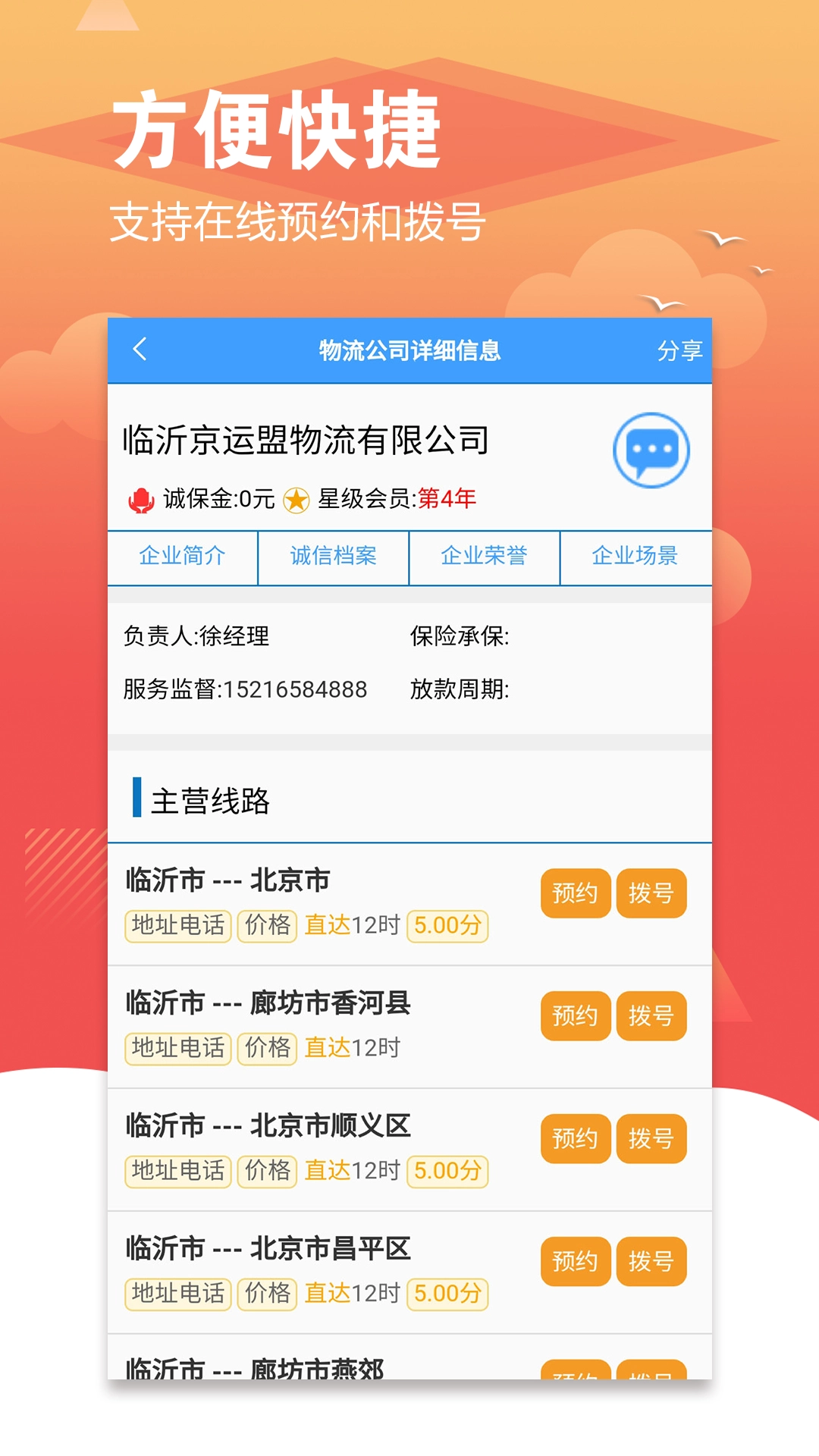Switch to the 企业场景 tab
This screenshot has width=819, height=1456.
click(x=636, y=556)
